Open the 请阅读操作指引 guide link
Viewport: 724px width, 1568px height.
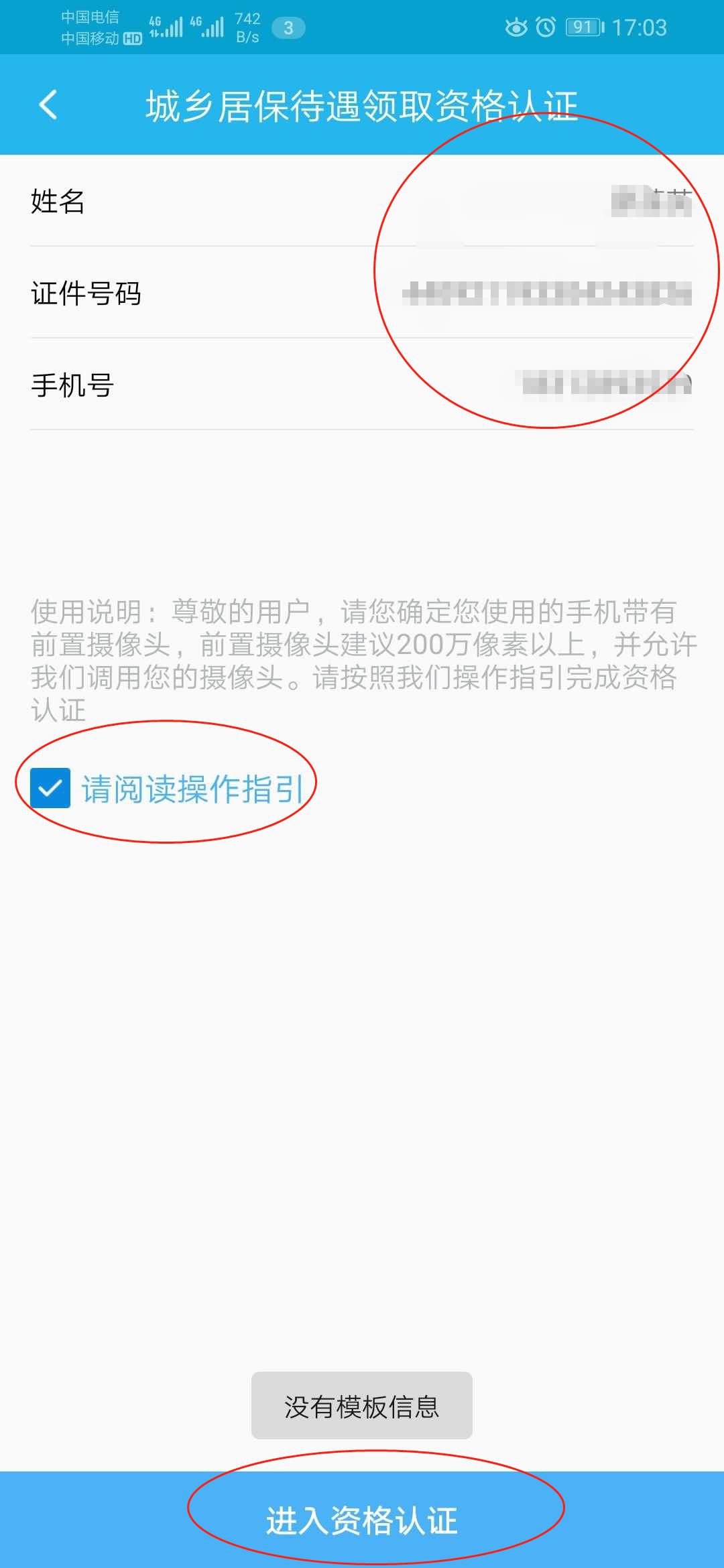[193, 789]
